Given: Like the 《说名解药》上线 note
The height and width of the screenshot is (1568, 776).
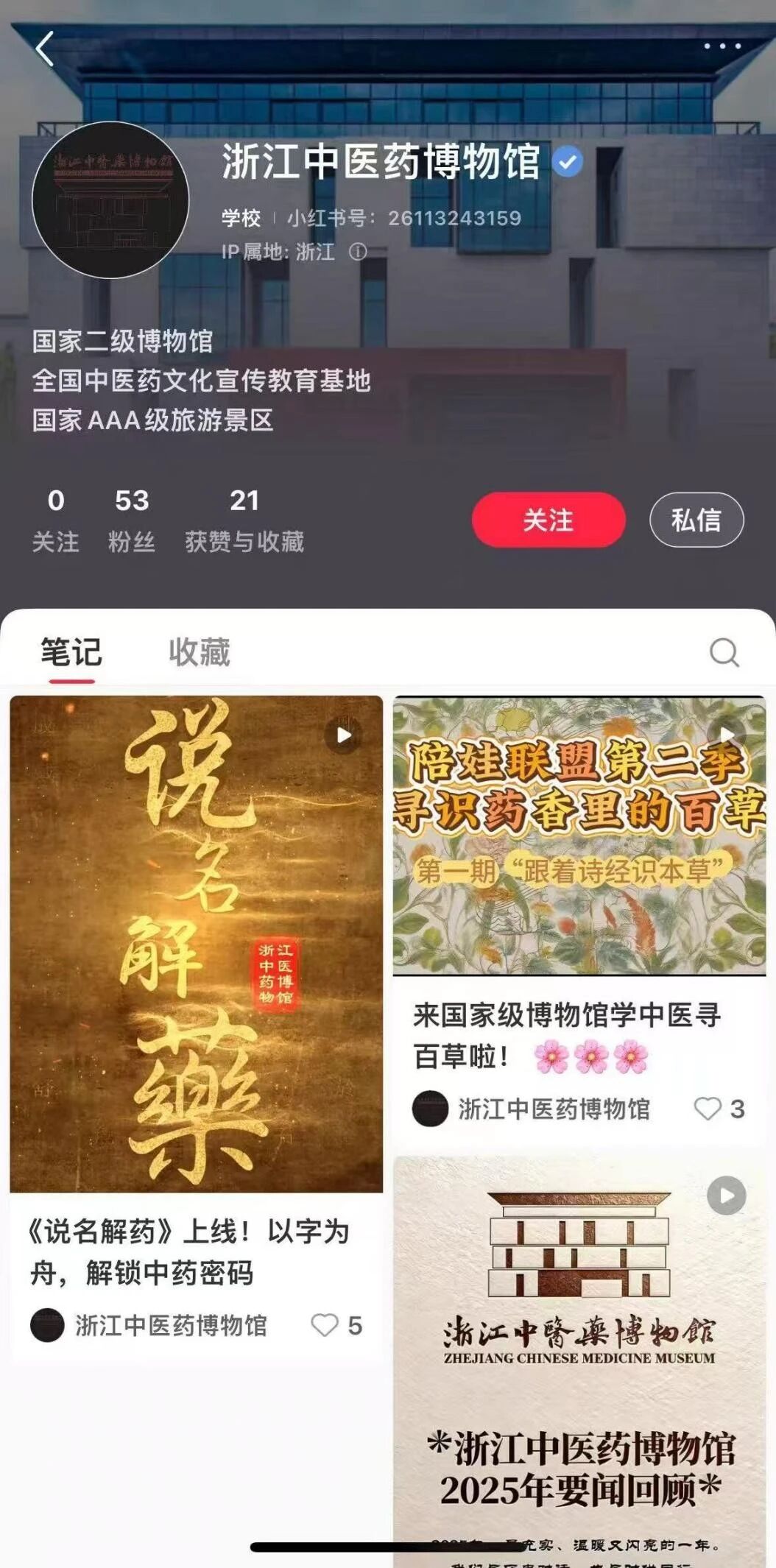Looking at the screenshot, I should (x=325, y=1325).
